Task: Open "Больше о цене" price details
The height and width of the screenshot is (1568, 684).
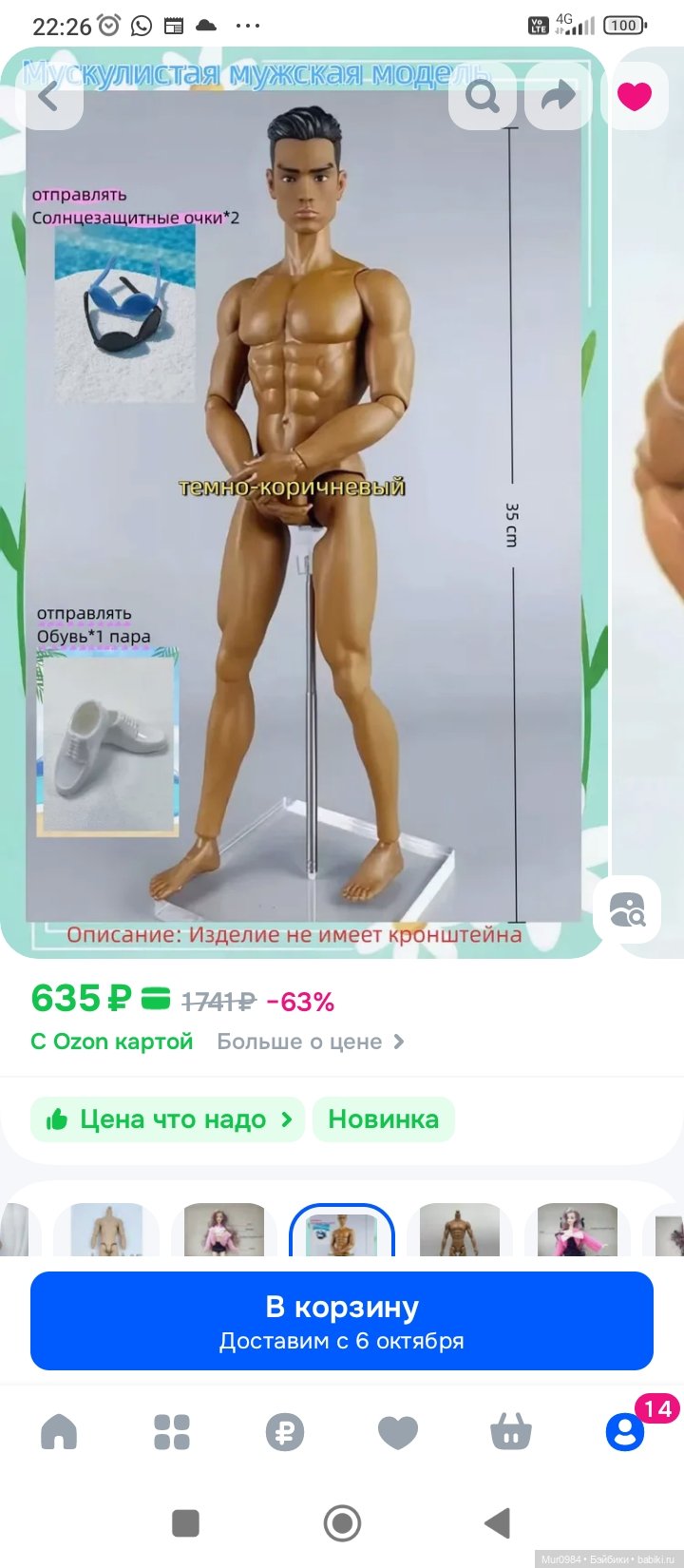Action: (311, 1042)
